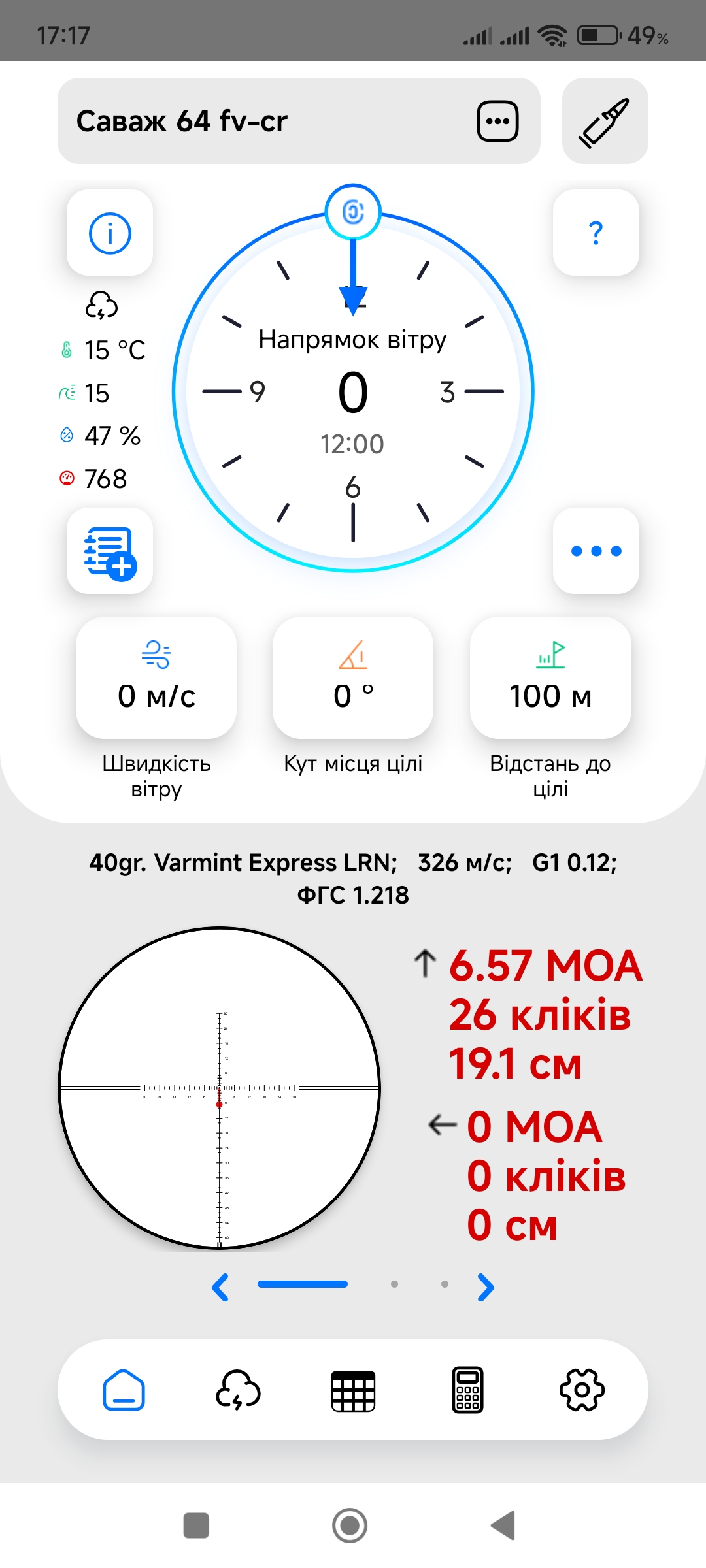Open the question mark help button
The image size is (706, 1568).
pyautogui.click(x=596, y=233)
